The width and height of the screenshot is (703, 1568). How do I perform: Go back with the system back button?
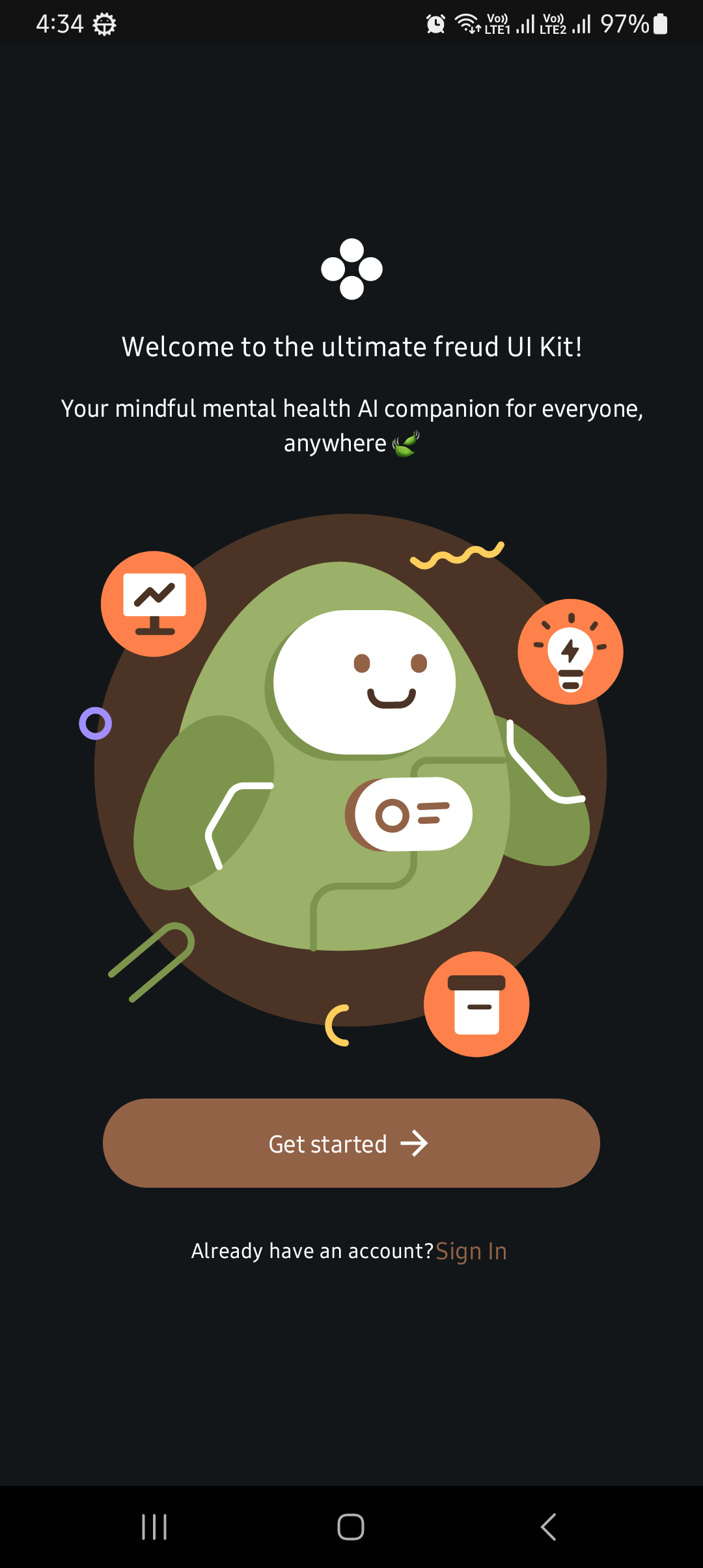coord(548,1526)
